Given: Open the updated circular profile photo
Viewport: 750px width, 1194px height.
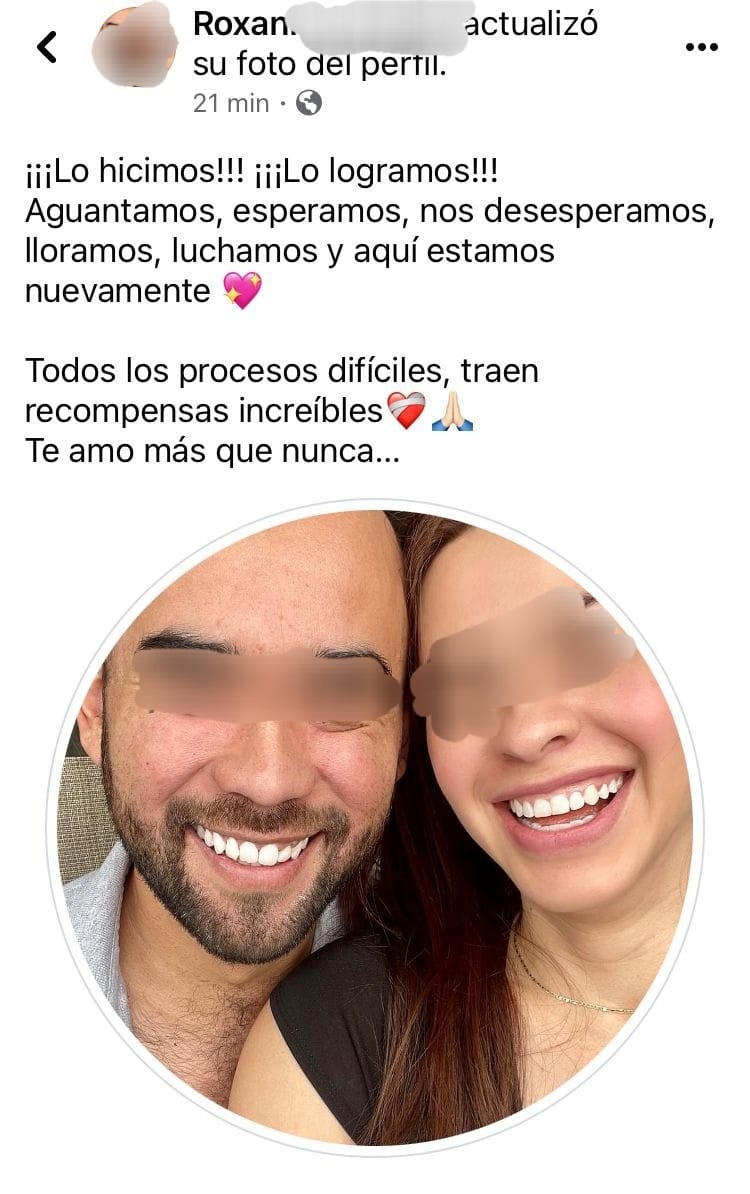Looking at the screenshot, I should [374, 820].
